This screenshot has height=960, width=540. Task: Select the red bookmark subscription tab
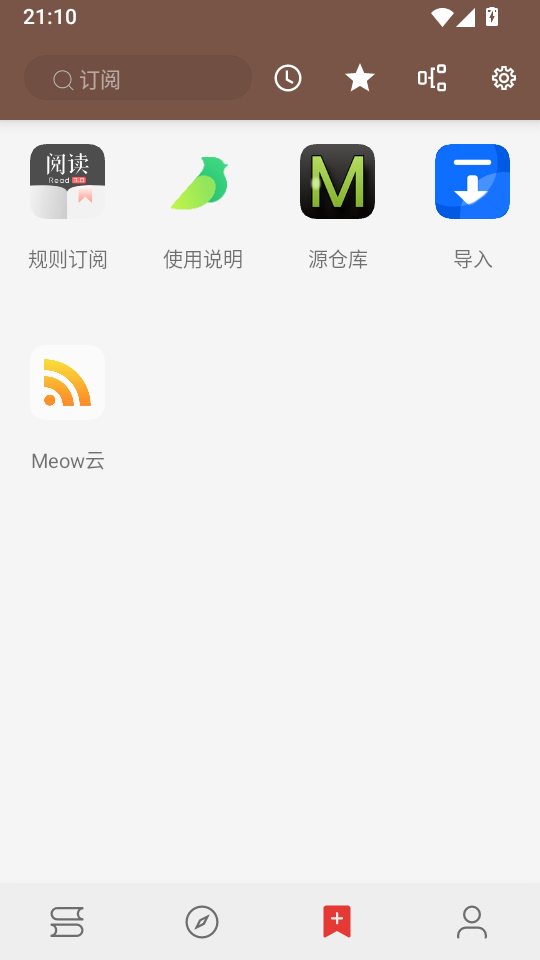click(x=337, y=921)
